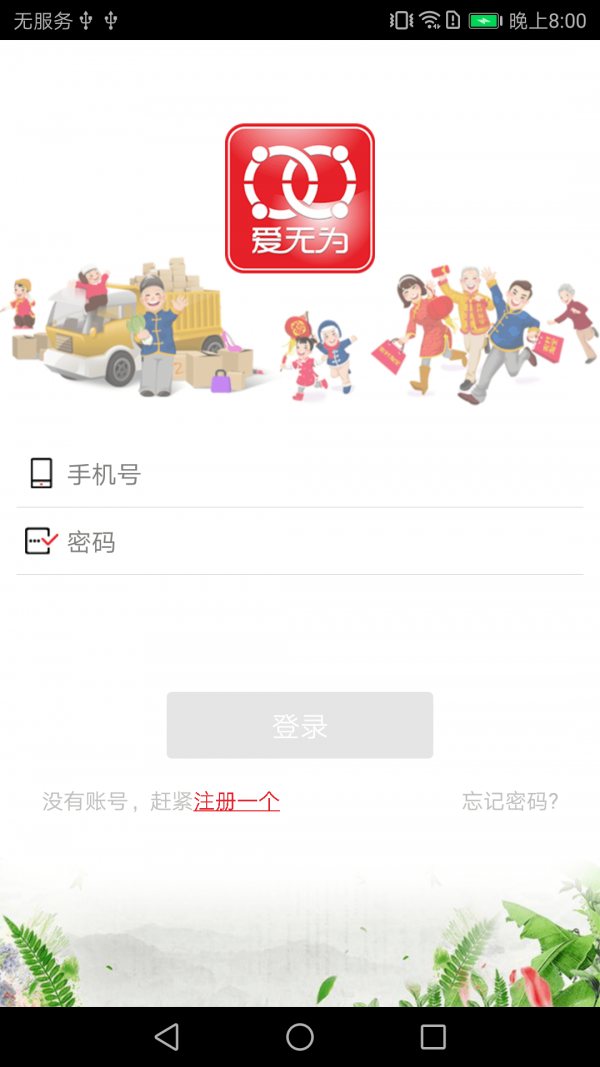Tap the 登录 login button
The height and width of the screenshot is (1067, 600).
[300, 725]
